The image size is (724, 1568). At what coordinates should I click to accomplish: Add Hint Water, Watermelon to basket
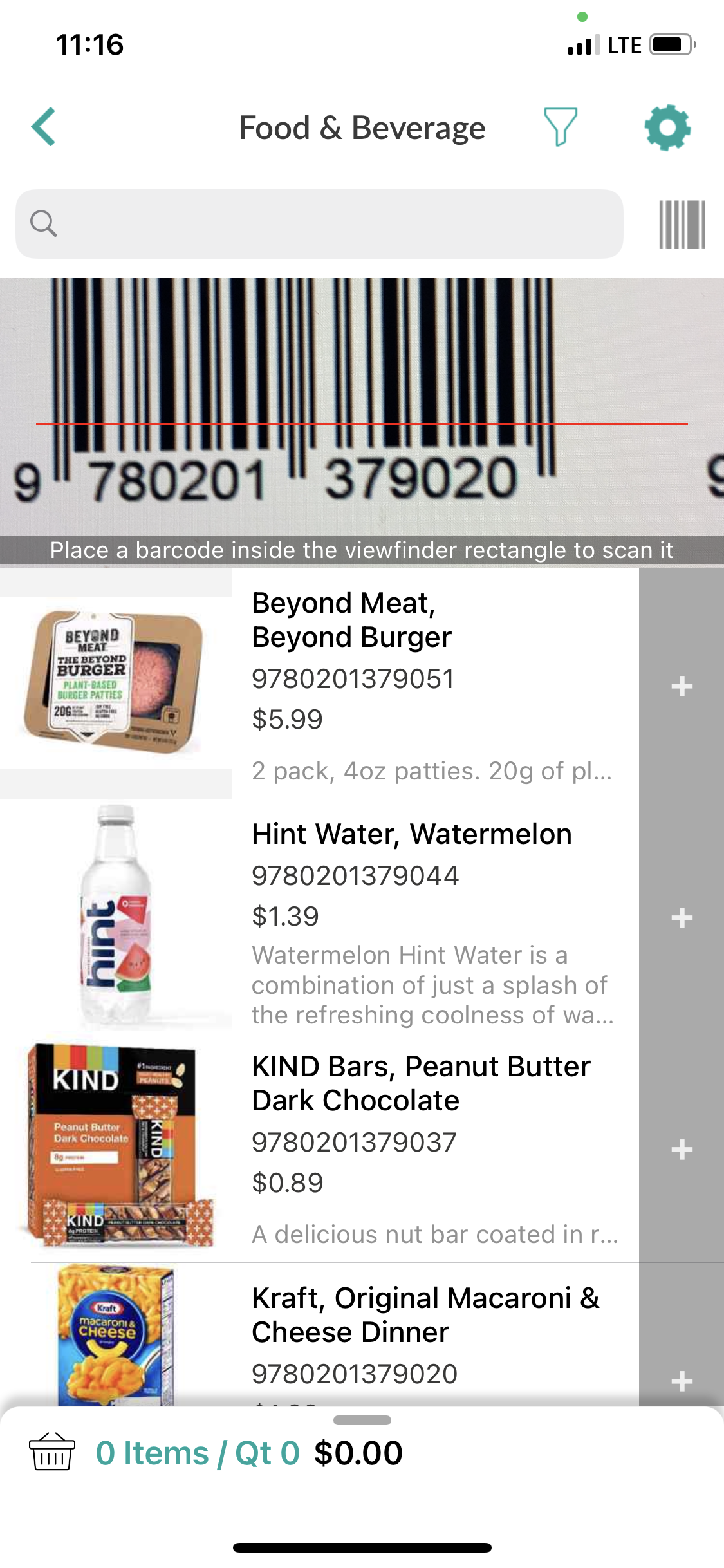pyautogui.click(x=682, y=917)
